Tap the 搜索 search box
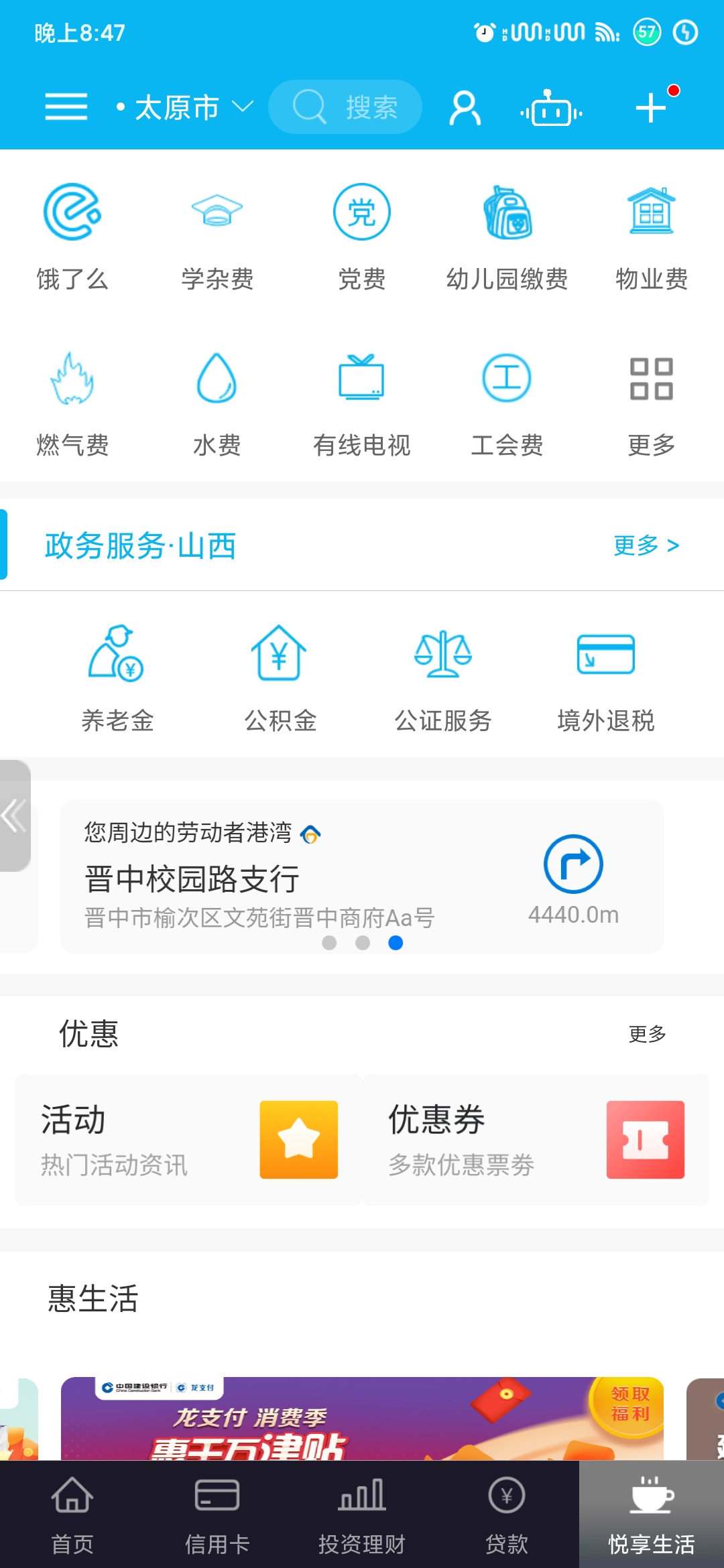This screenshot has height=1568, width=724. tap(345, 107)
